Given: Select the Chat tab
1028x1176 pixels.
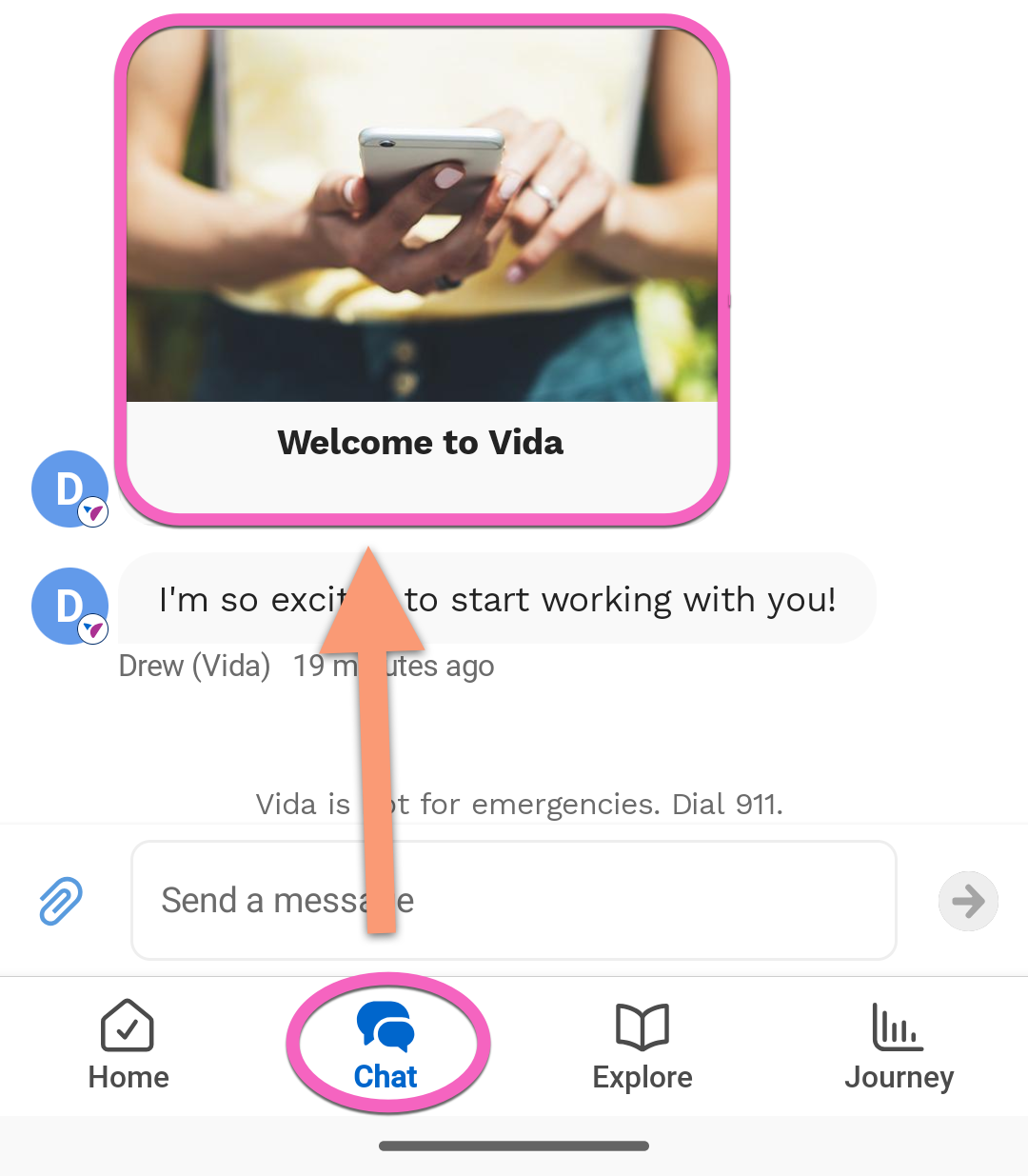Looking at the screenshot, I should tap(385, 1046).
